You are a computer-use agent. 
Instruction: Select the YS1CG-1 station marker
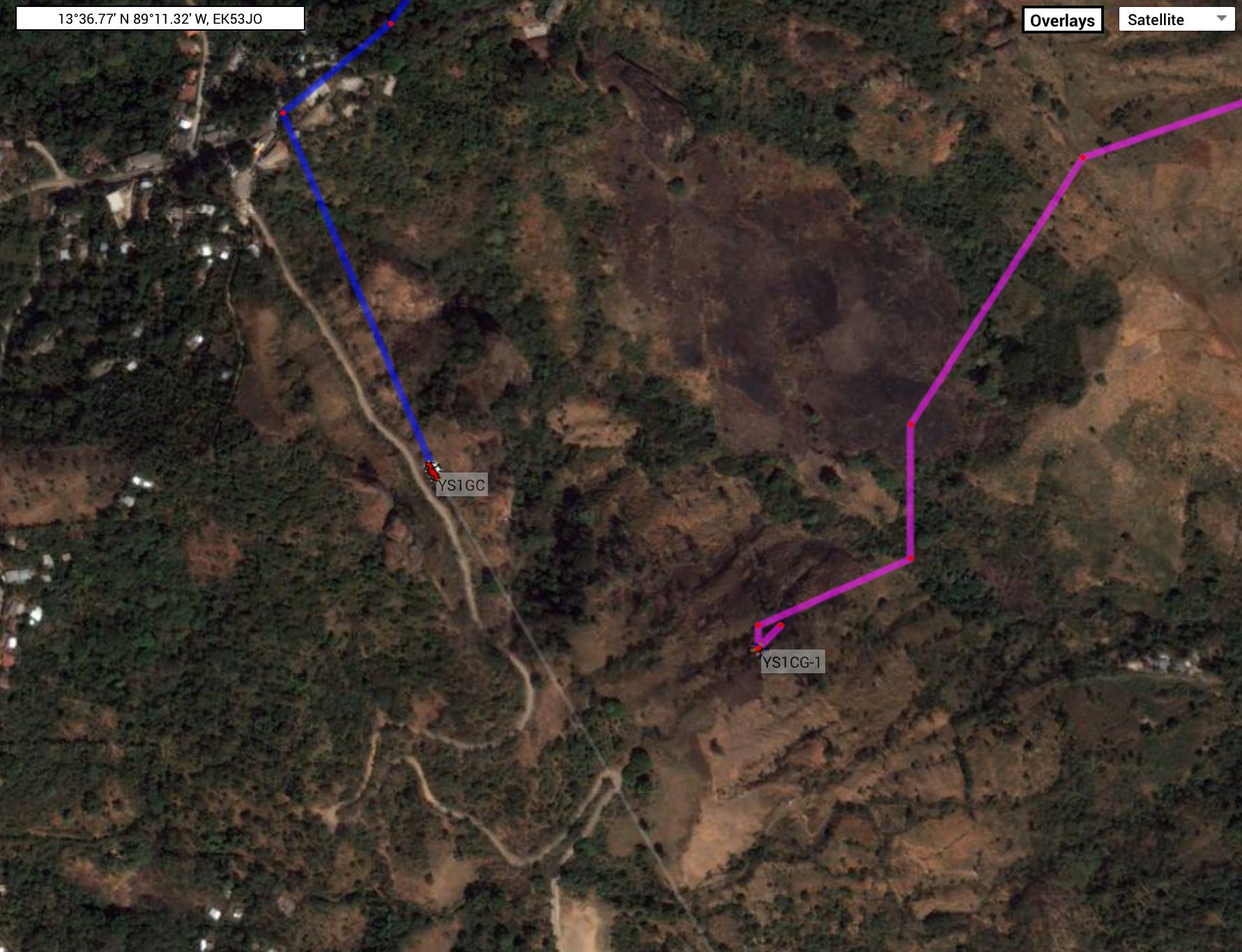tap(758, 648)
